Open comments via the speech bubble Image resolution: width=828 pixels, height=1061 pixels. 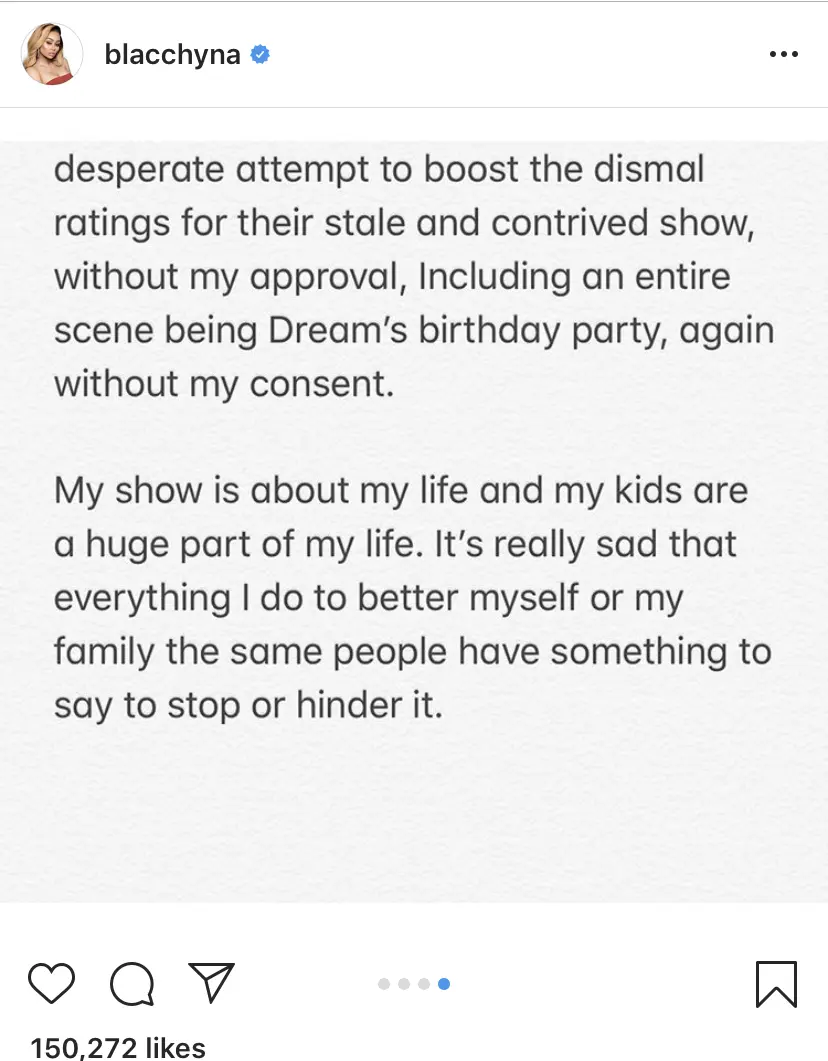pos(132,983)
